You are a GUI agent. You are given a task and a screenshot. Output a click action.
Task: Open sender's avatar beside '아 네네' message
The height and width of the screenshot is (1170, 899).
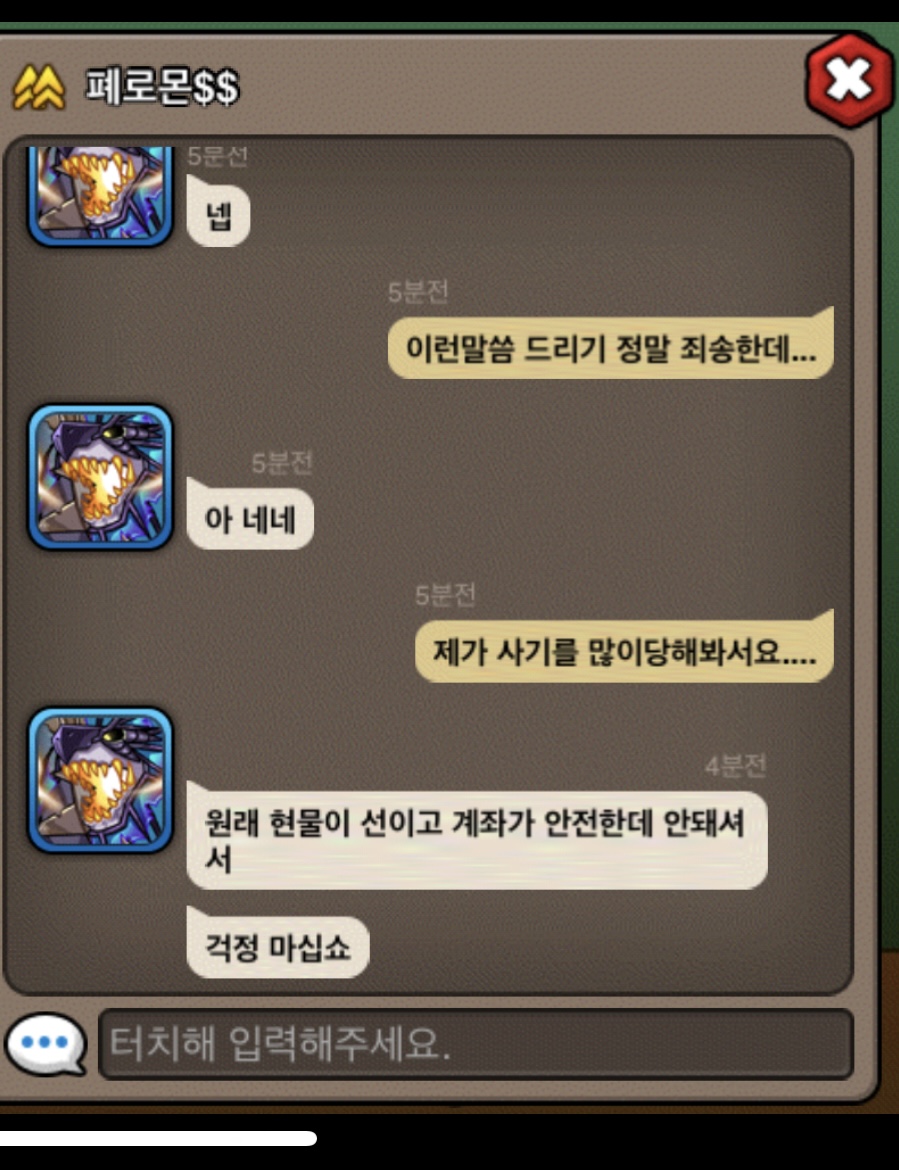click(100, 477)
